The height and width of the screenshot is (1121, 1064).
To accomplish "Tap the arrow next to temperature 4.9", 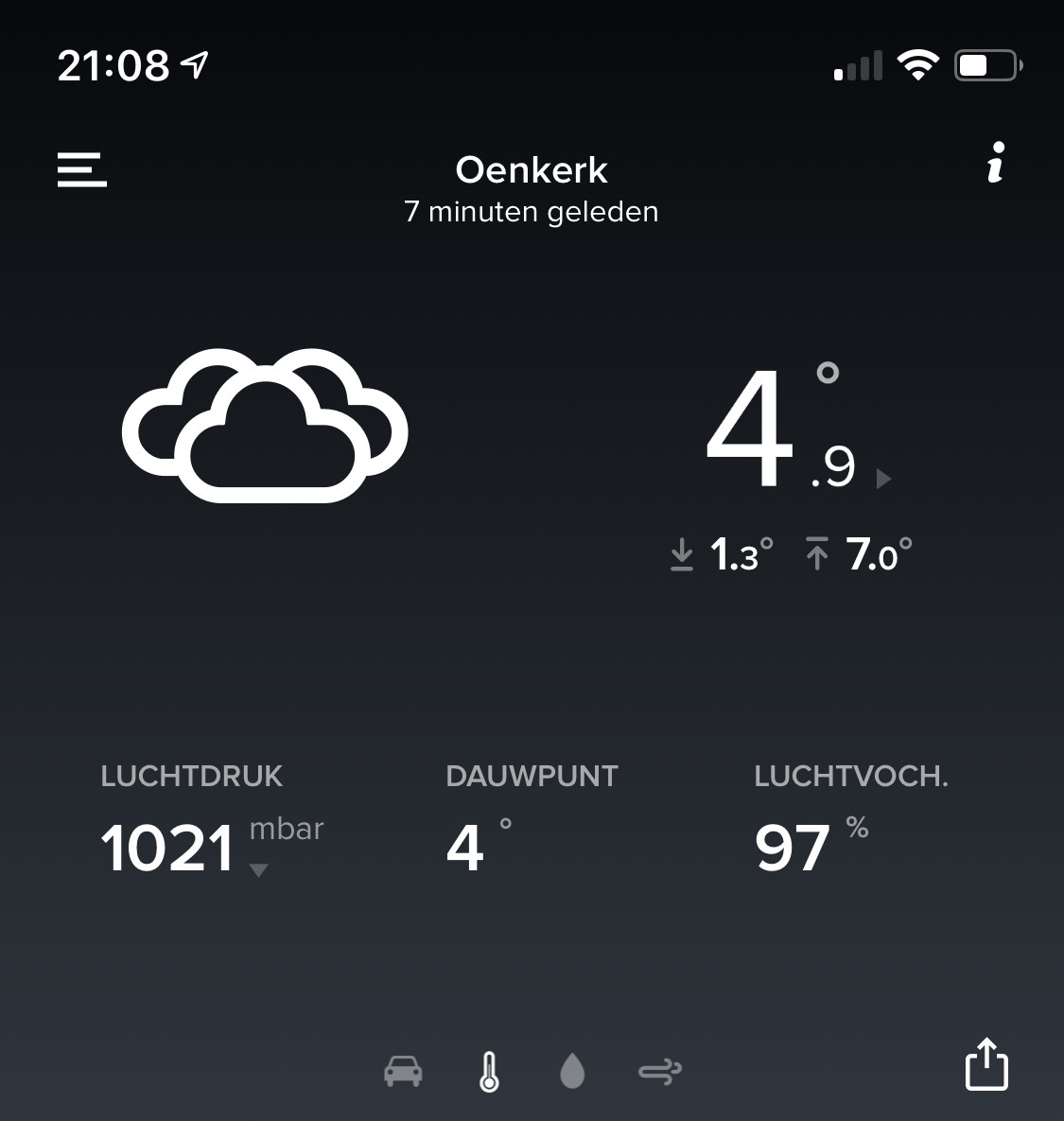I will pyautogui.click(x=884, y=479).
